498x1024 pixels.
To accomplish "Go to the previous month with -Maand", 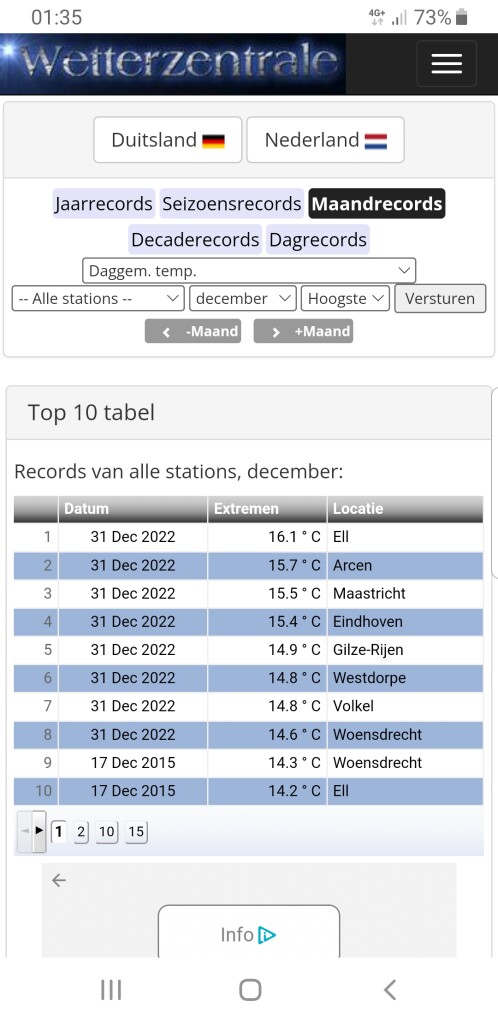I will click(x=193, y=331).
